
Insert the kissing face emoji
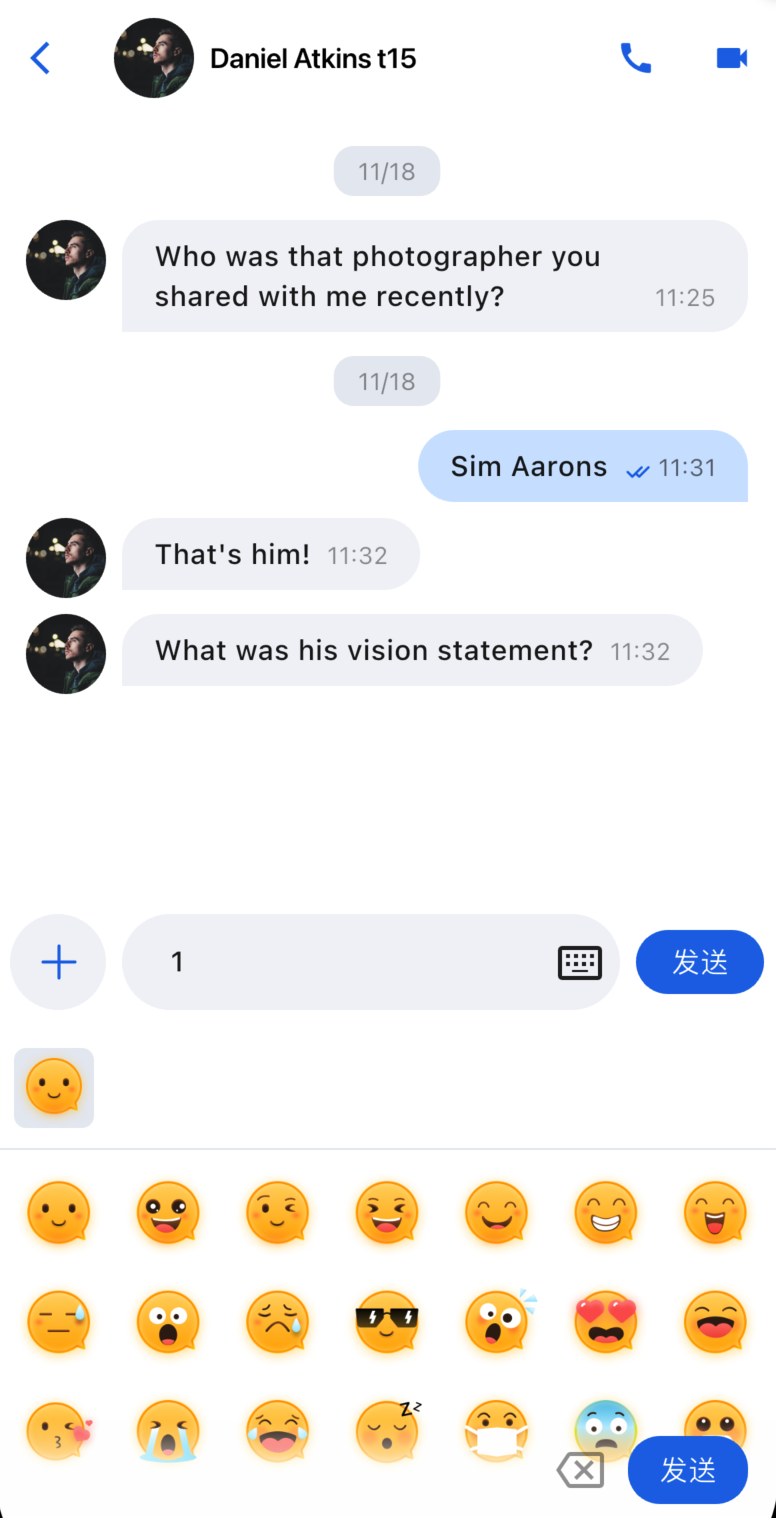(58, 1432)
